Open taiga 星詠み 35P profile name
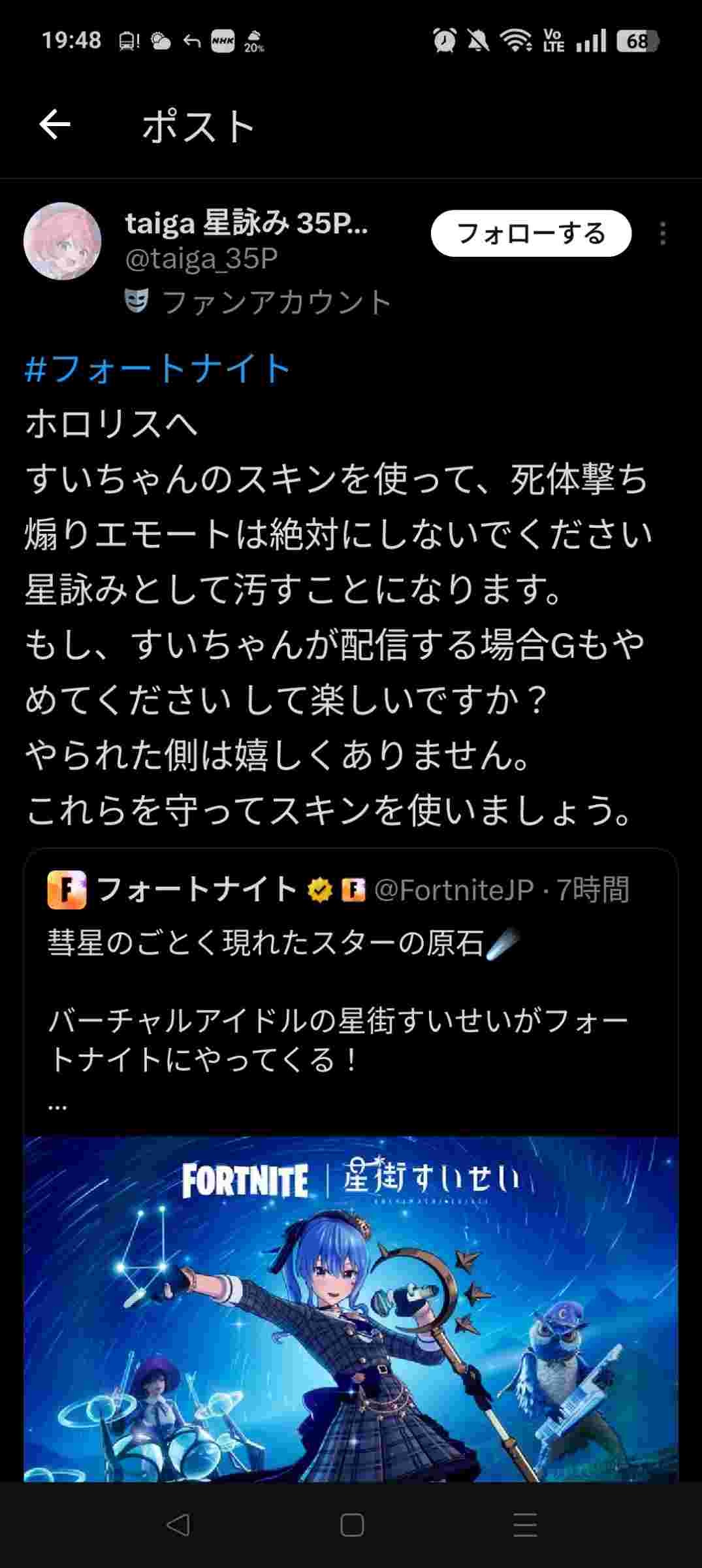The image size is (702, 1568). point(246,224)
